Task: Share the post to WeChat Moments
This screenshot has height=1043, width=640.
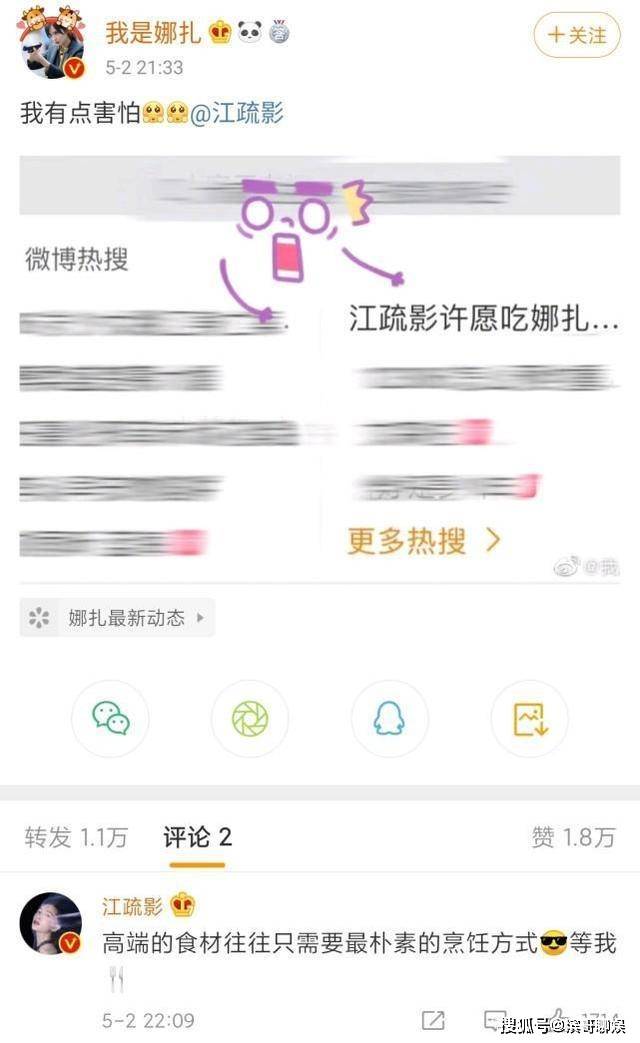Action: 250,718
